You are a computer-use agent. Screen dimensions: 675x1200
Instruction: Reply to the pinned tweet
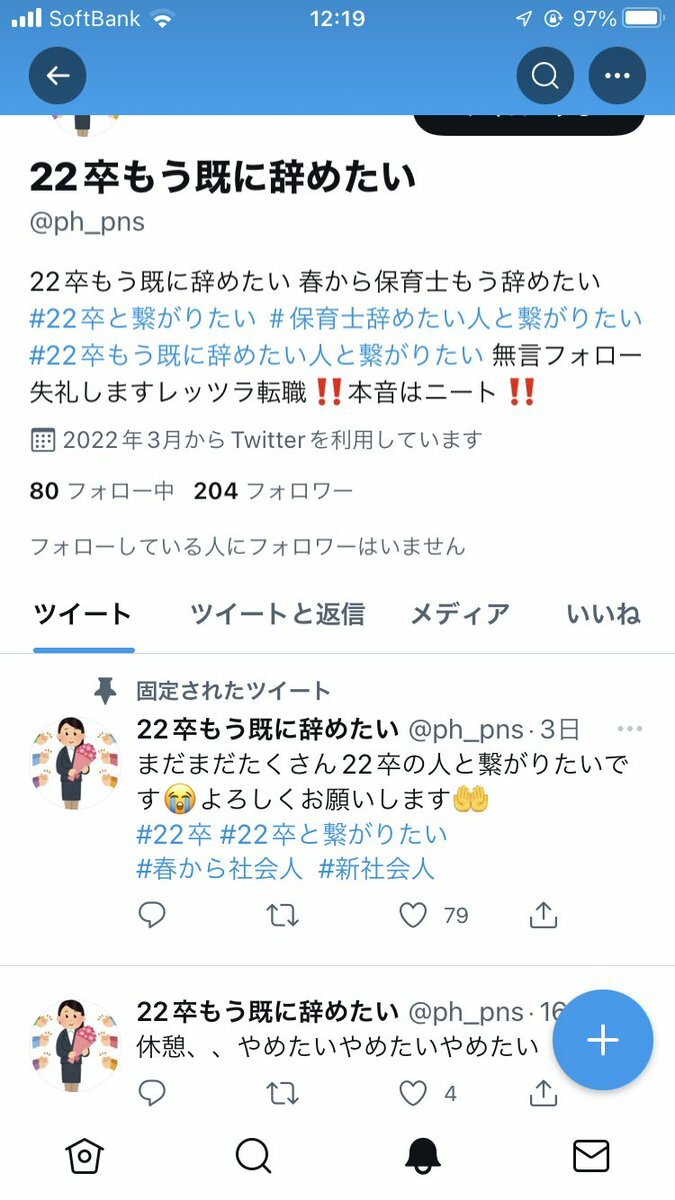pyautogui.click(x=152, y=915)
